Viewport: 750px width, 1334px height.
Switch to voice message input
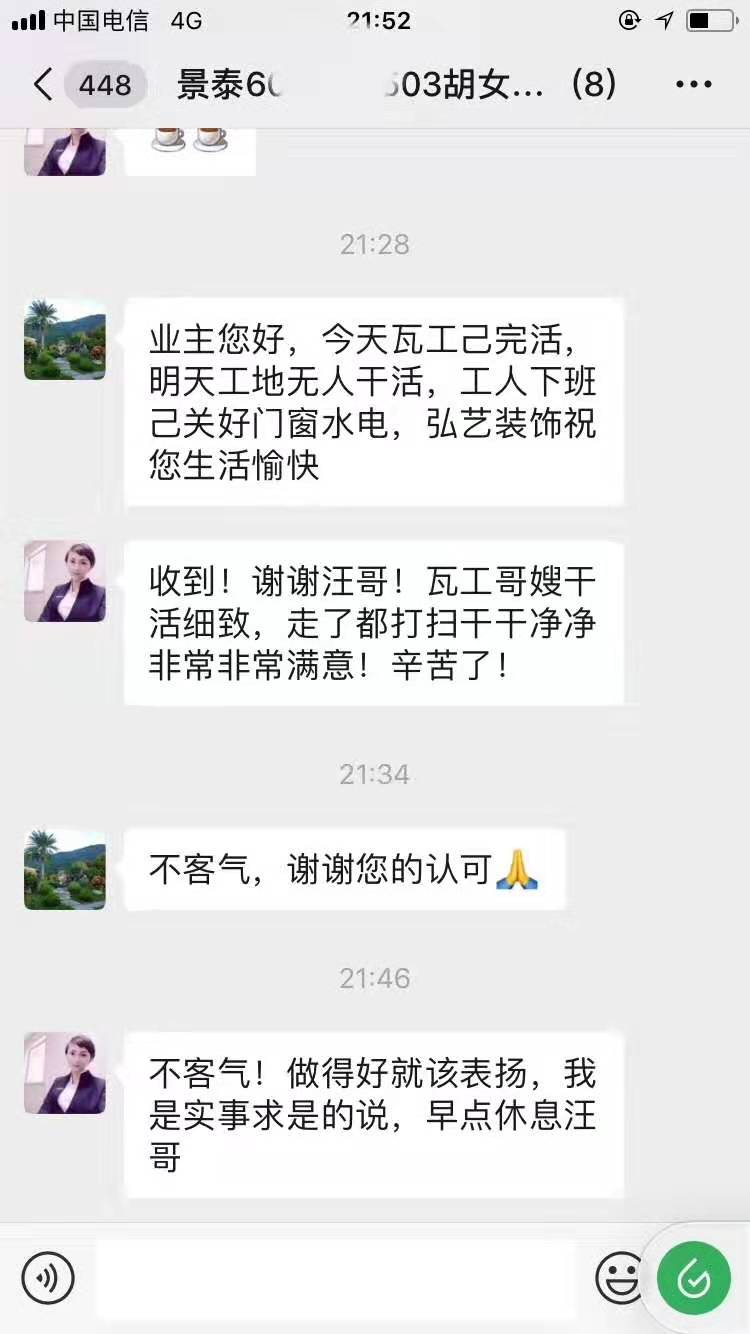click(x=48, y=1277)
